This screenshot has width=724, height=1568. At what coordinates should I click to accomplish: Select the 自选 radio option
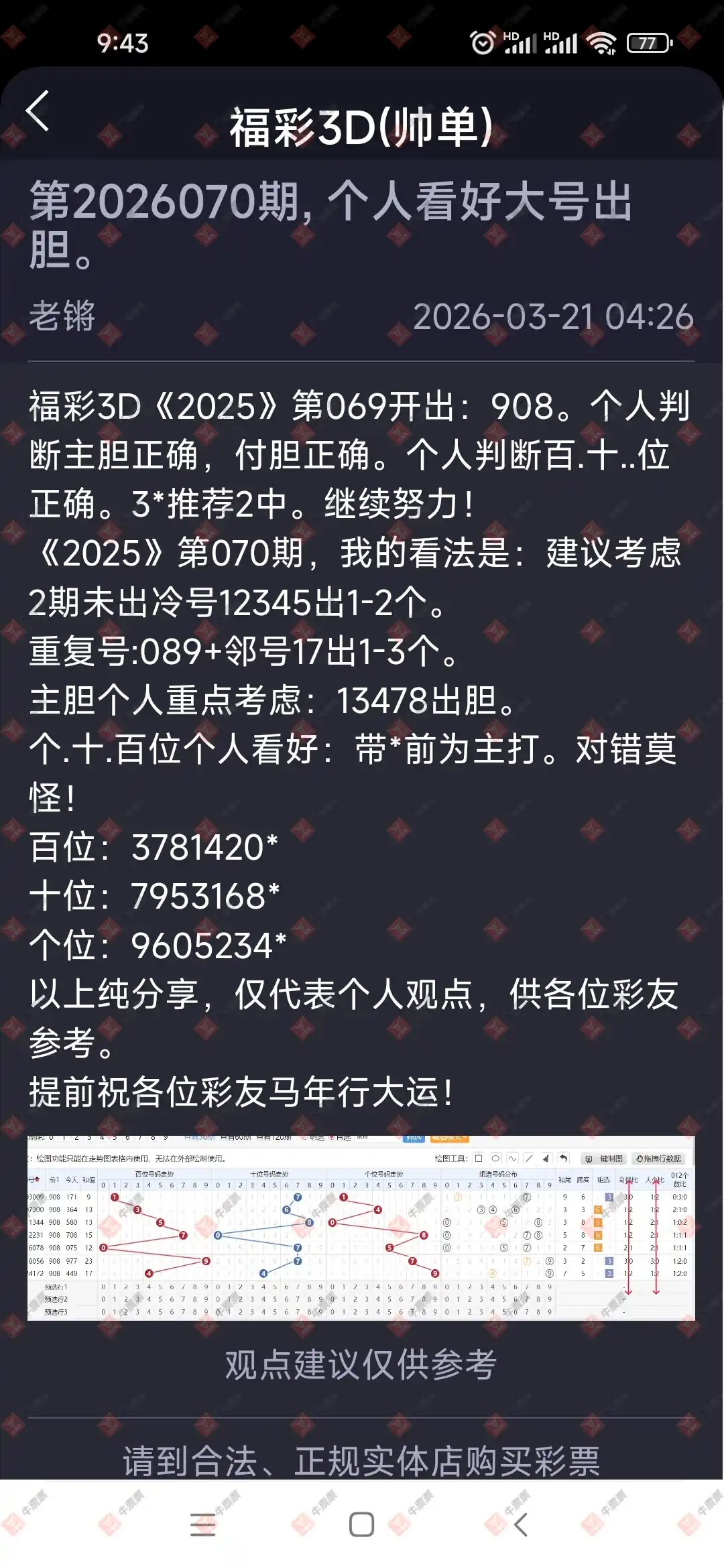(x=339, y=1137)
